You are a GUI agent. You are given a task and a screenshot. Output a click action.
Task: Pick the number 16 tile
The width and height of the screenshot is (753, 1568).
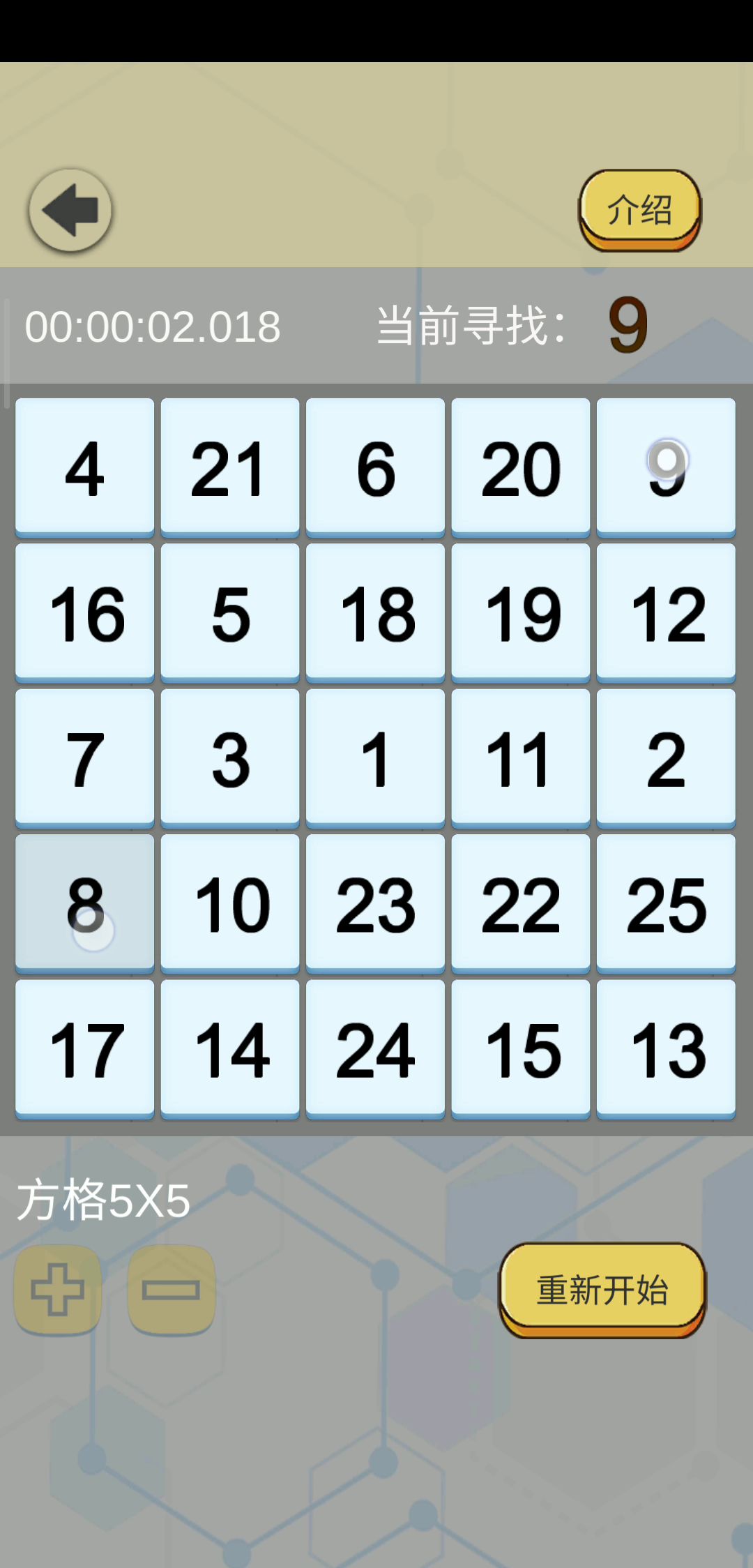(85, 612)
